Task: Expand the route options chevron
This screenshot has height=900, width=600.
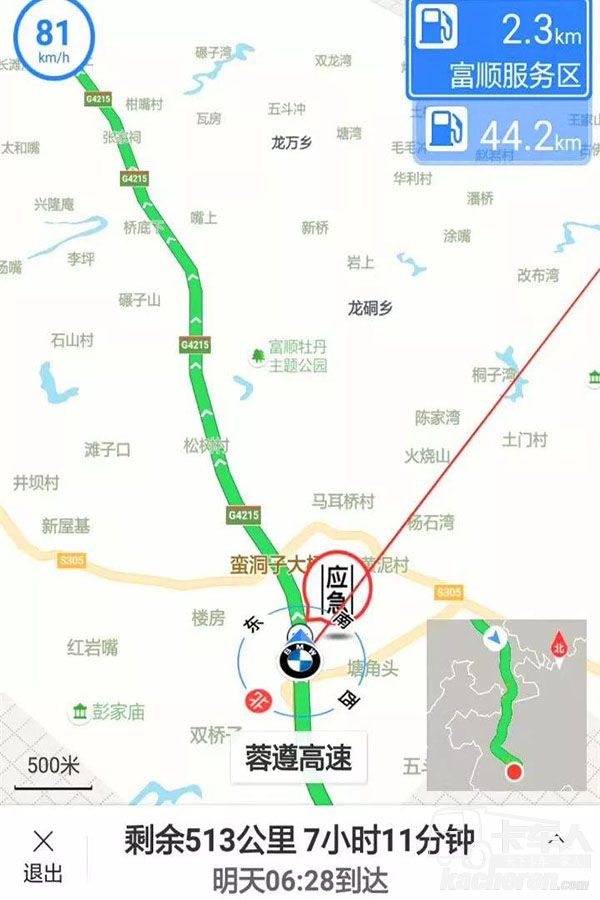Action: point(557,838)
